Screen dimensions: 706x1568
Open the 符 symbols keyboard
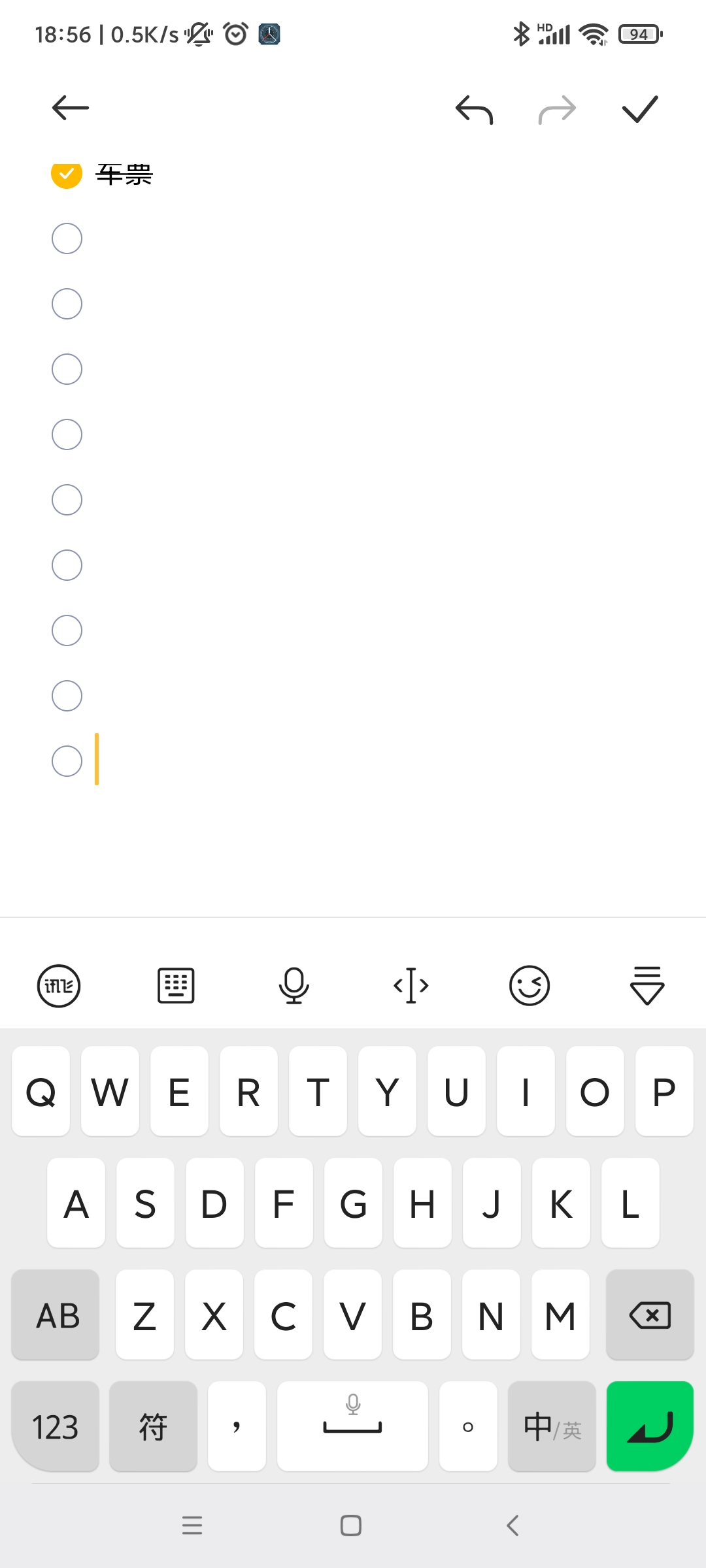click(153, 1427)
